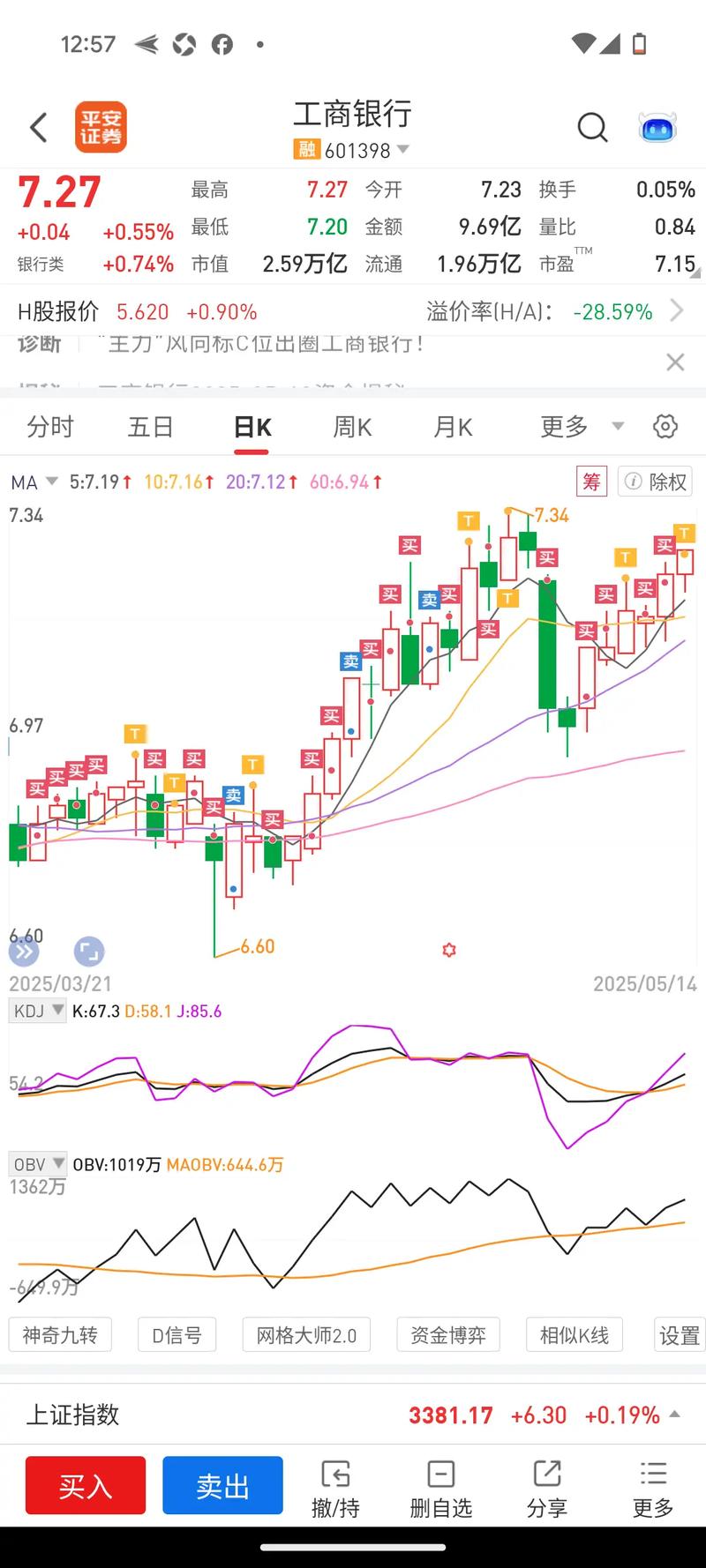Toggle the 筹 chip distribution overlay
The height and width of the screenshot is (1568, 706).
pyautogui.click(x=591, y=482)
